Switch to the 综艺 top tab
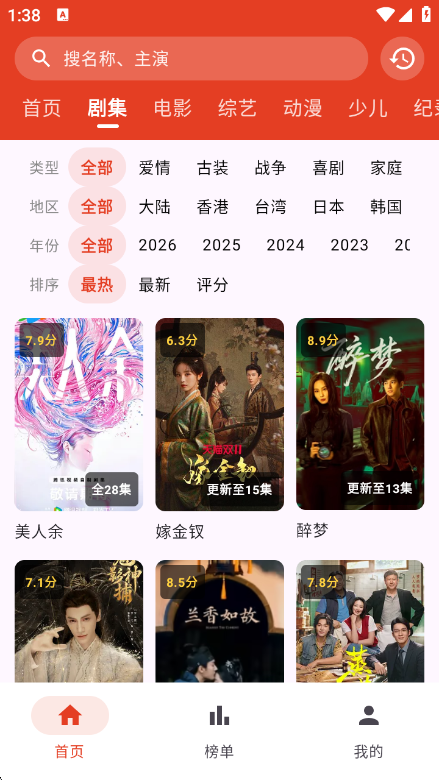This screenshot has width=439, height=780. pos(237,108)
